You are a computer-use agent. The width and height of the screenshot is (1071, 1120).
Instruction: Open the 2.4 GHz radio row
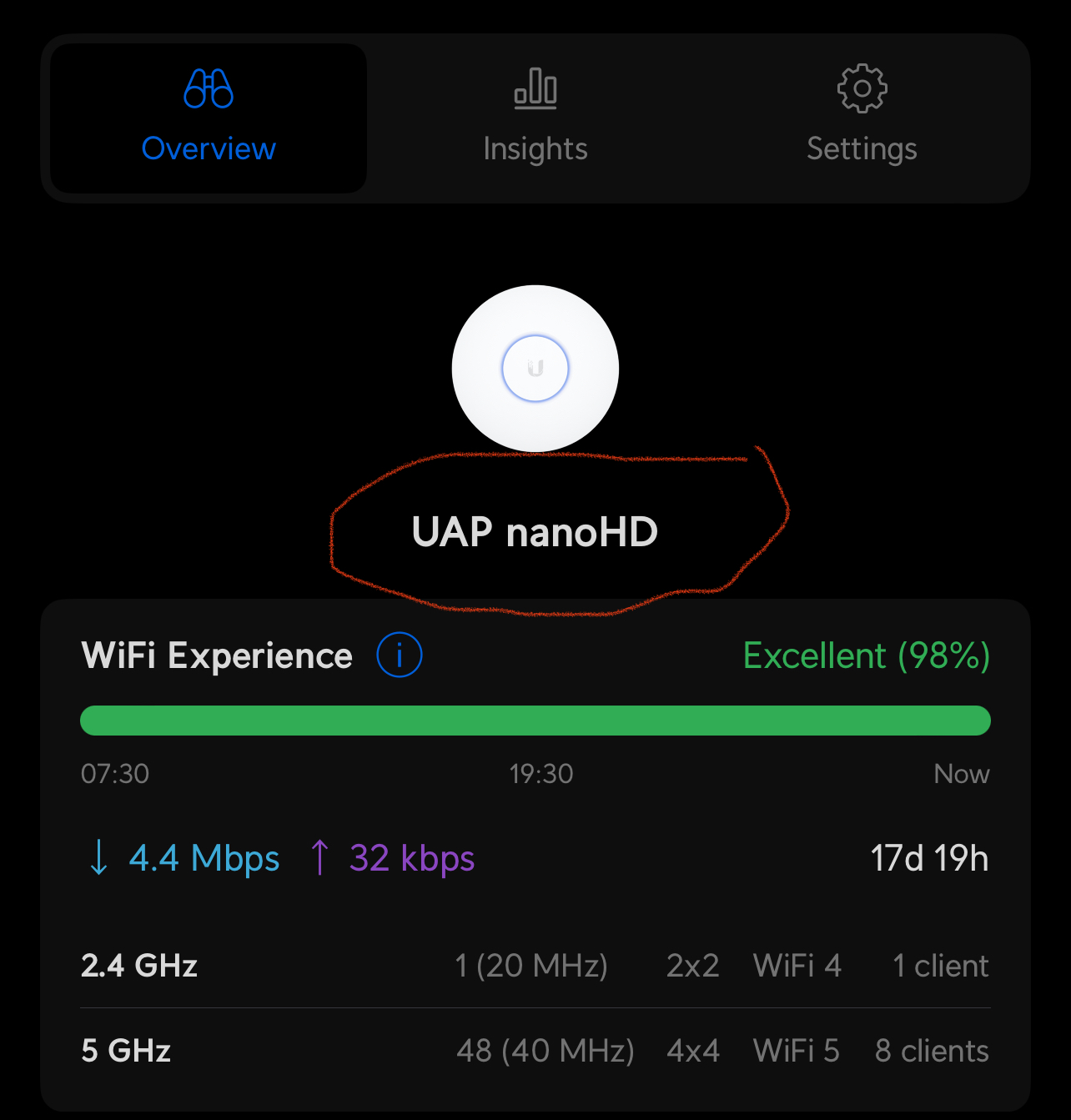coord(534,966)
